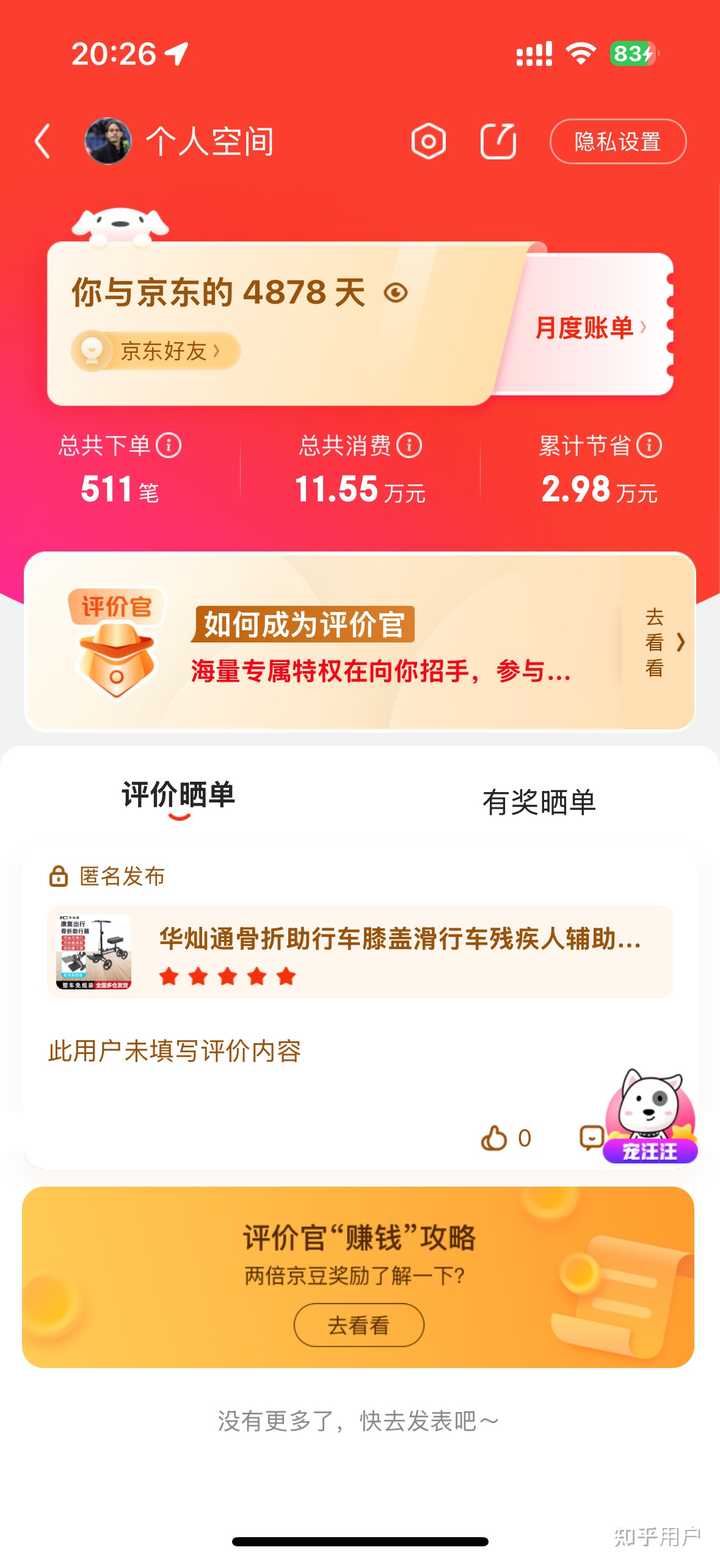This screenshot has width=720, height=1561.
Task: Open 隐私设置 privacy settings
Action: [x=617, y=142]
